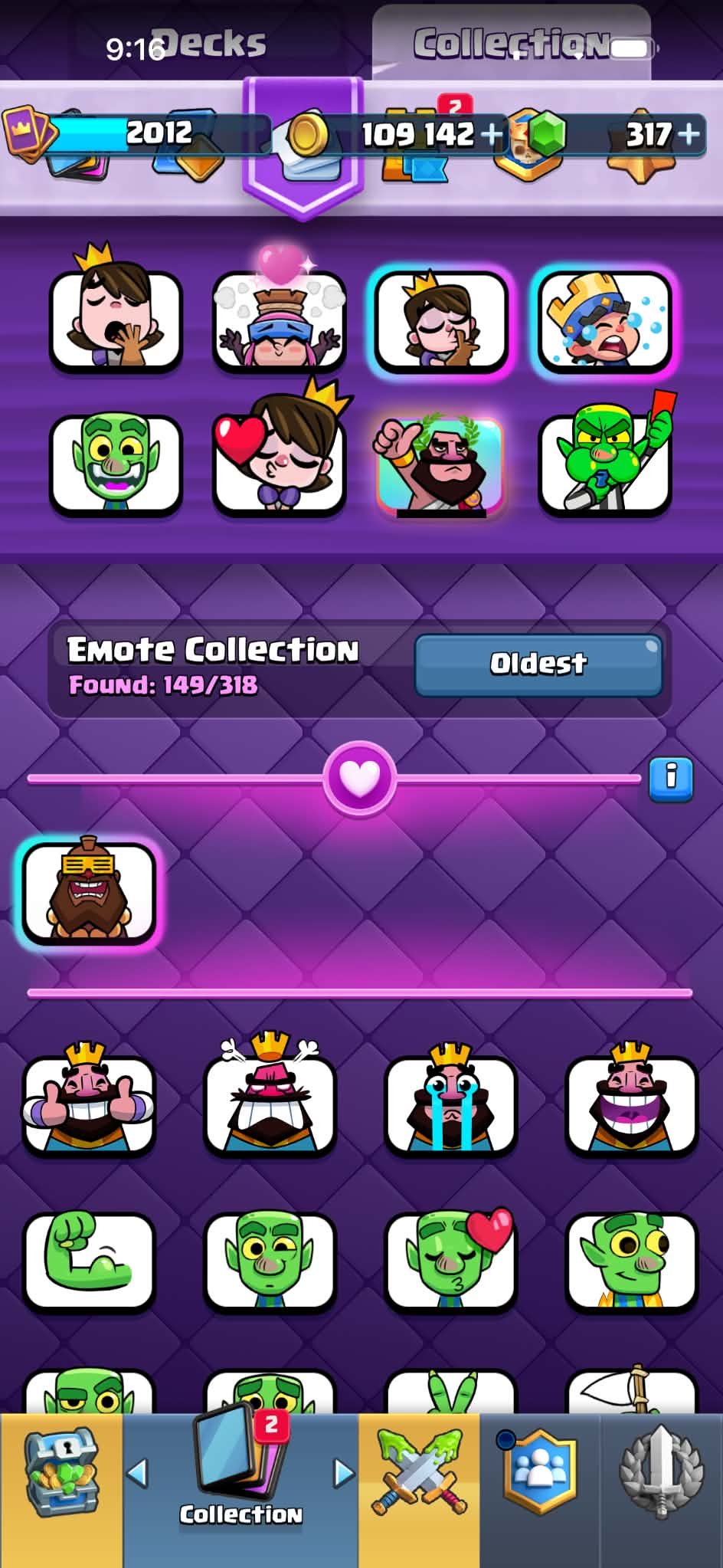Select the princess heart kiss emote
The height and width of the screenshot is (1568, 723).
click(x=280, y=448)
